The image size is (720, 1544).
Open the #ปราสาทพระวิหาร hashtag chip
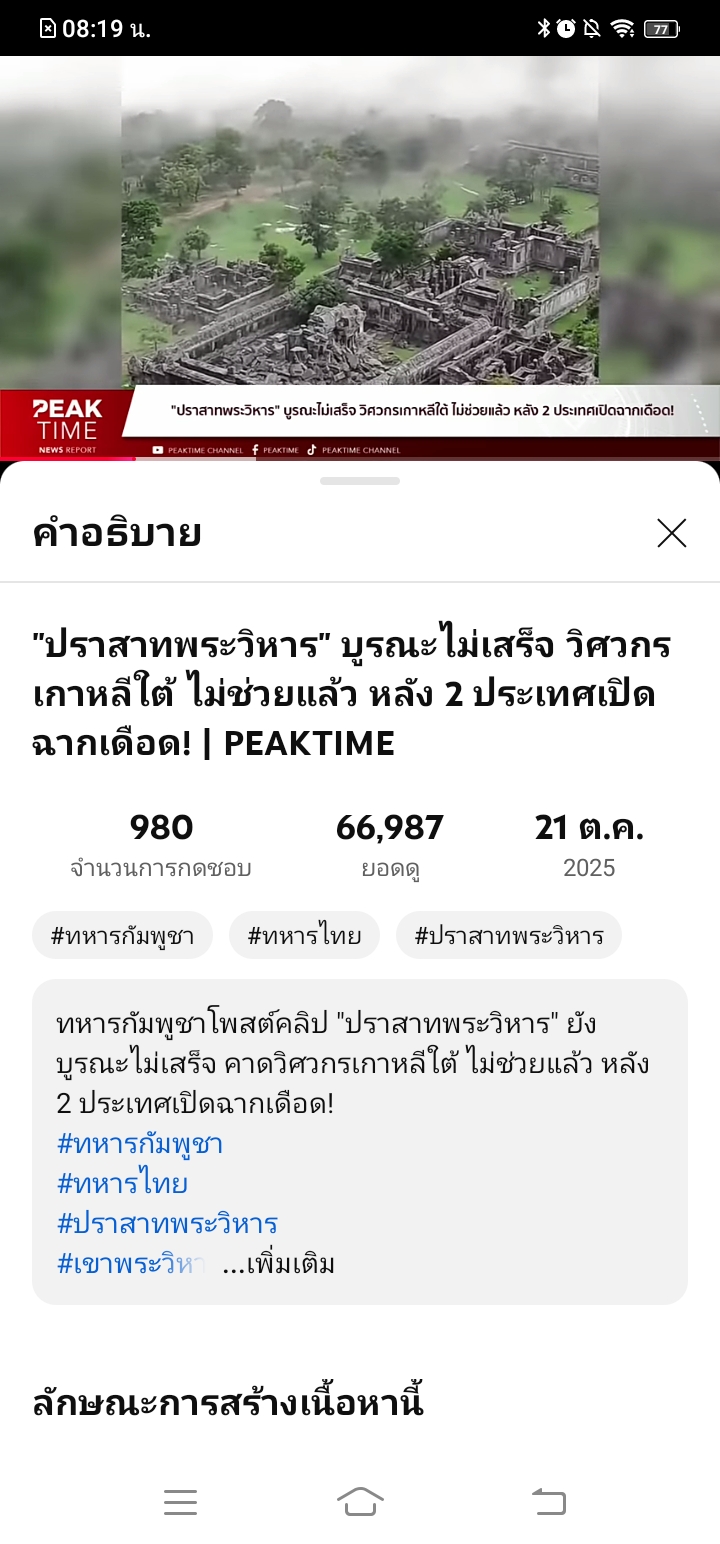tap(508, 936)
